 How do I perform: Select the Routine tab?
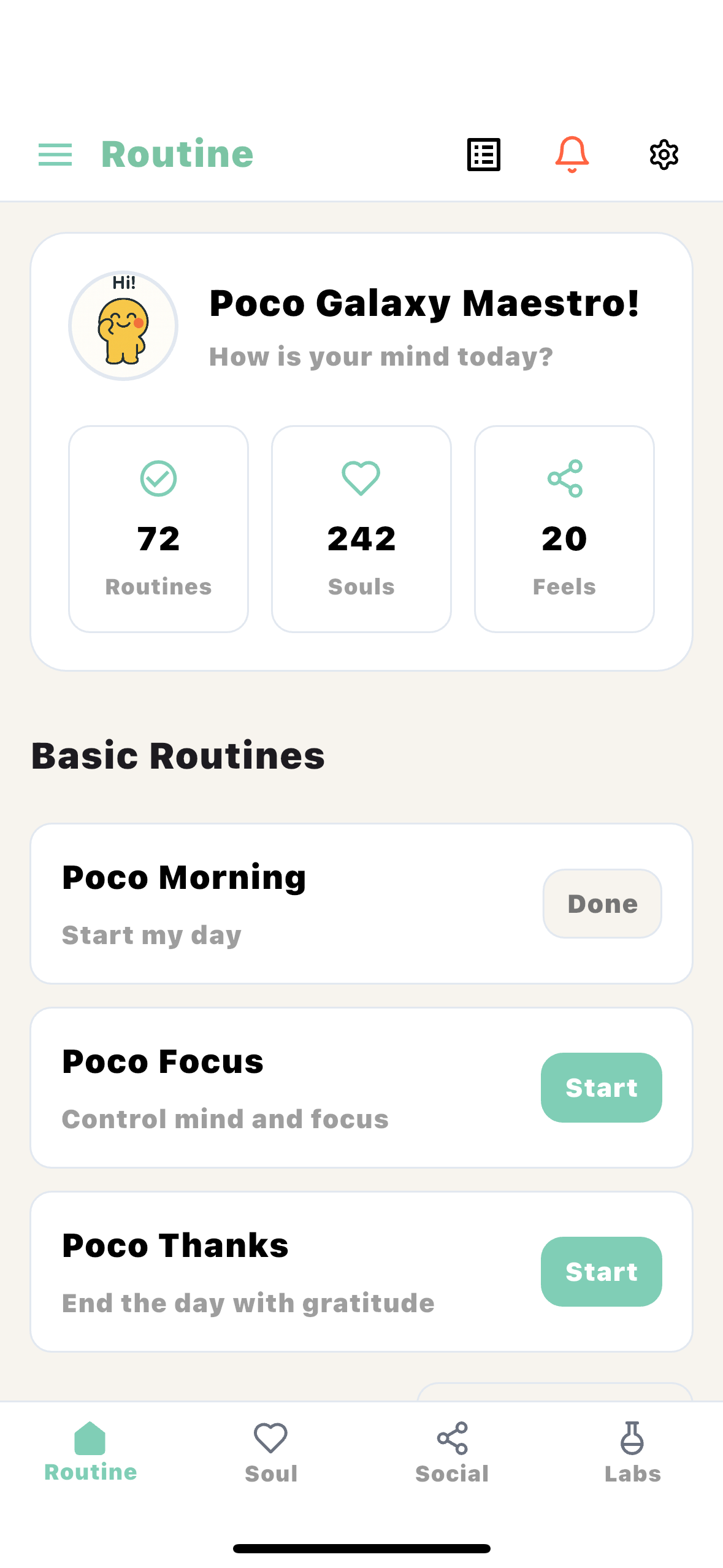(x=91, y=1452)
